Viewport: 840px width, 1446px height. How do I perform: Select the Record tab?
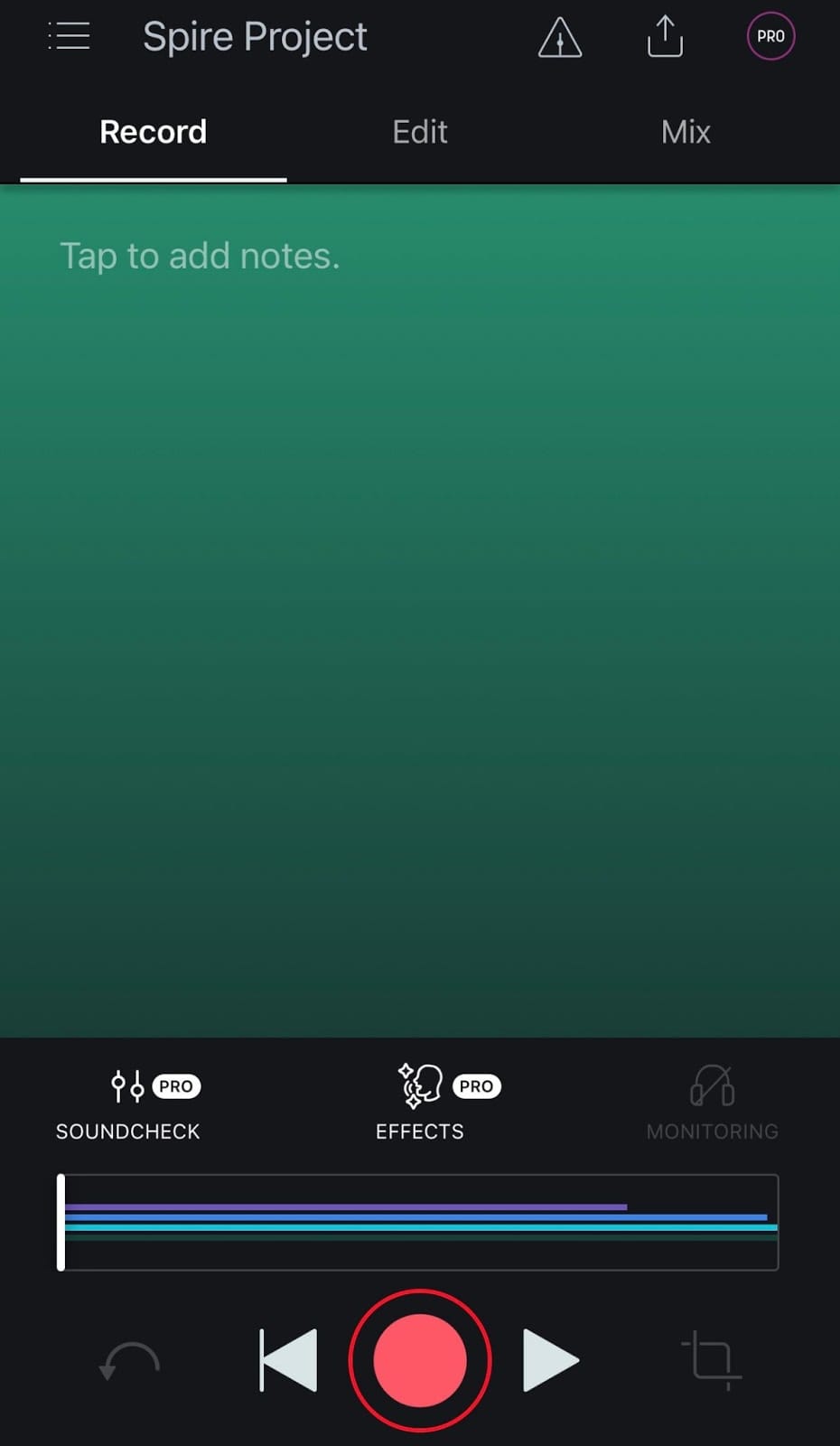(x=154, y=132)
